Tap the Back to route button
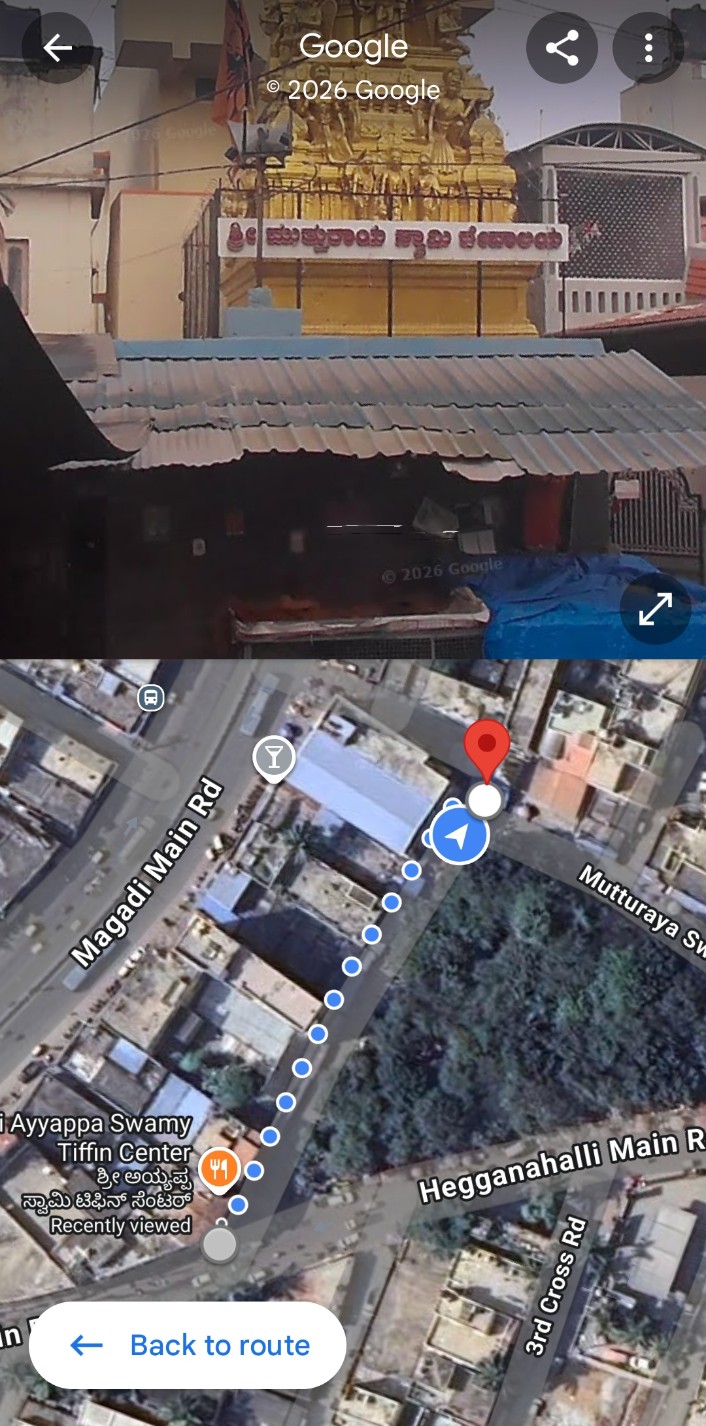706x1426 pixels. click(188, 1345)
